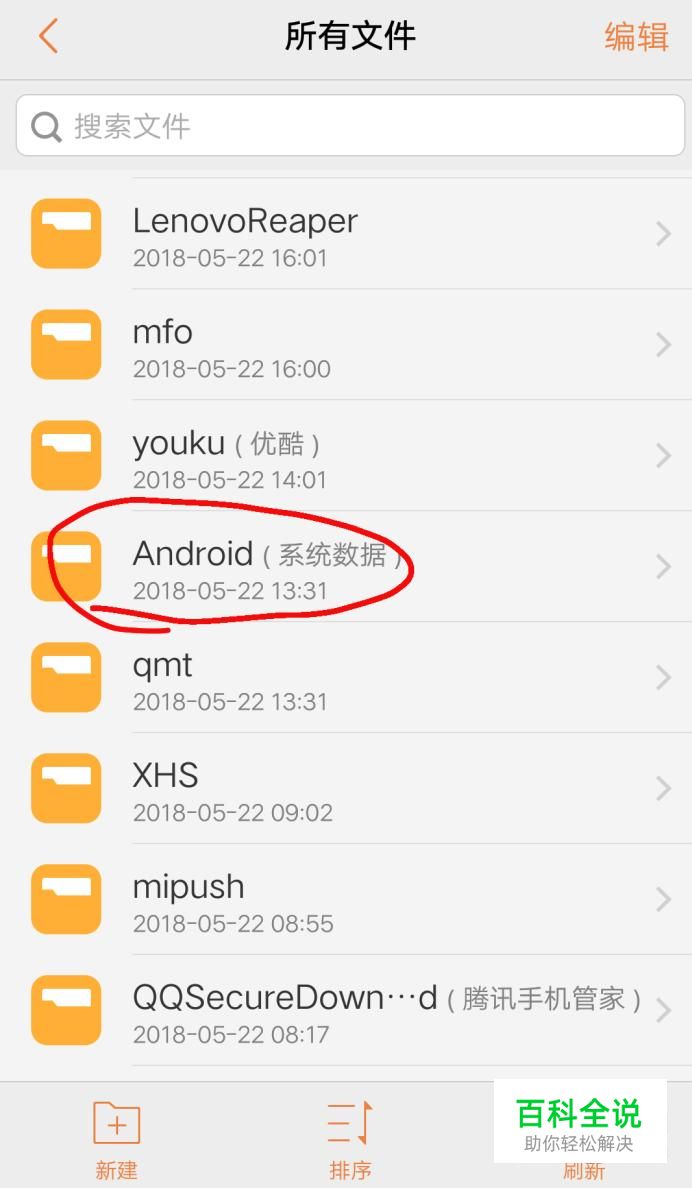Image resolution: width=692 pixels, height=1188 pixels.
Task: Go back with the top-left arrow
Action: [49, 36]
